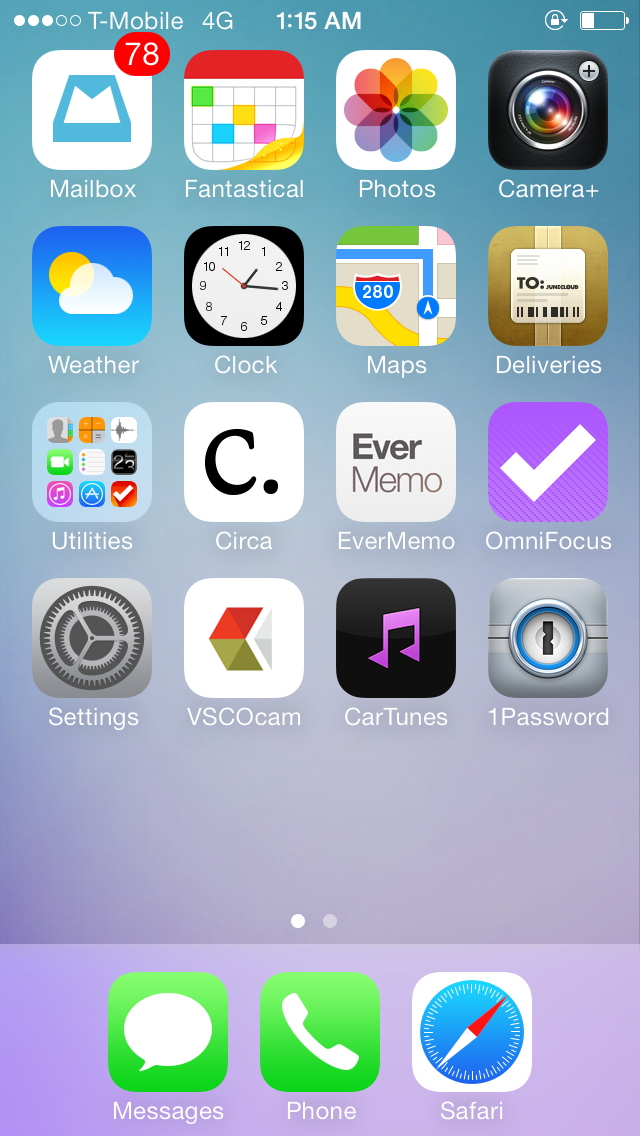Launch Safari browser

pos(472,1032)
